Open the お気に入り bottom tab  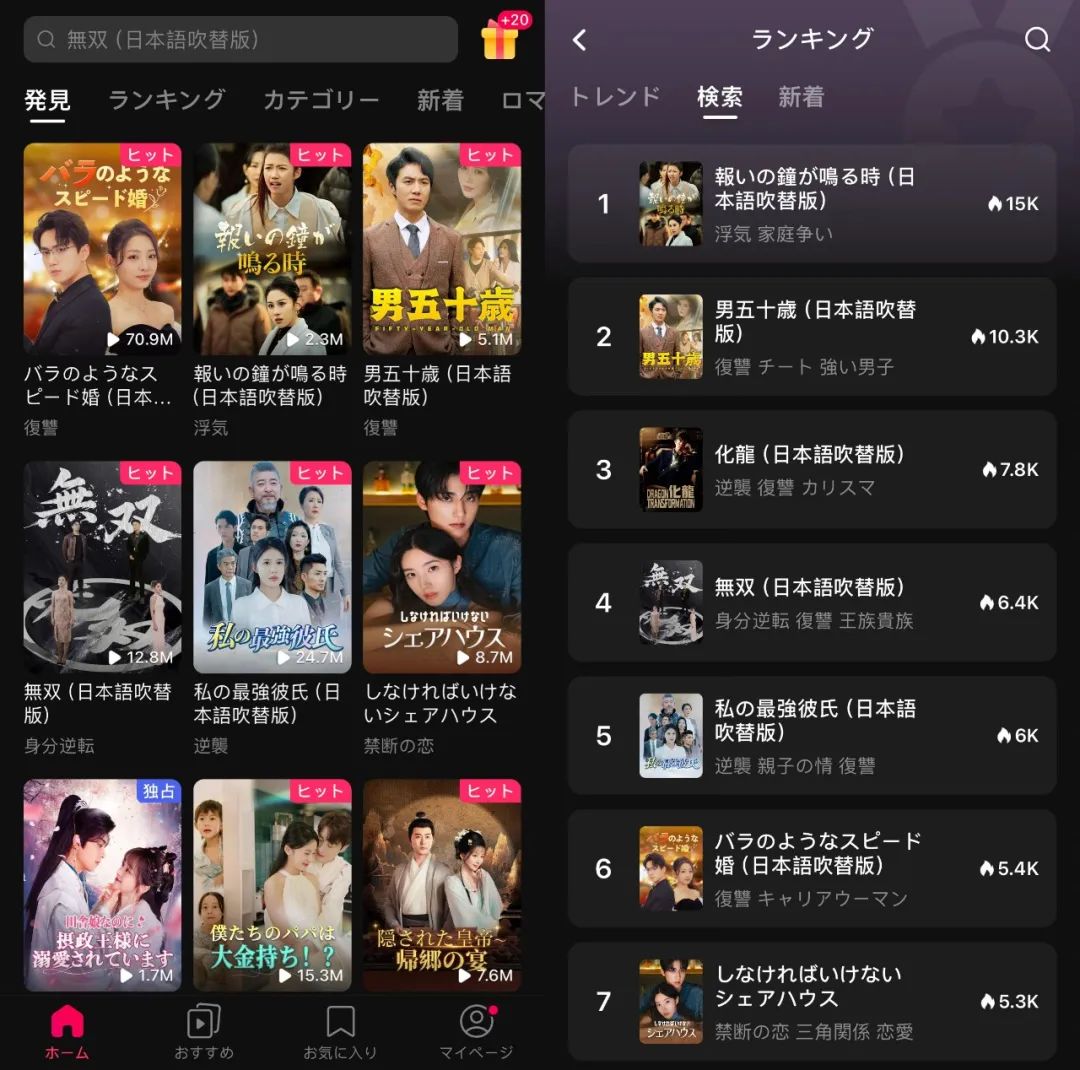point(340,1032)
